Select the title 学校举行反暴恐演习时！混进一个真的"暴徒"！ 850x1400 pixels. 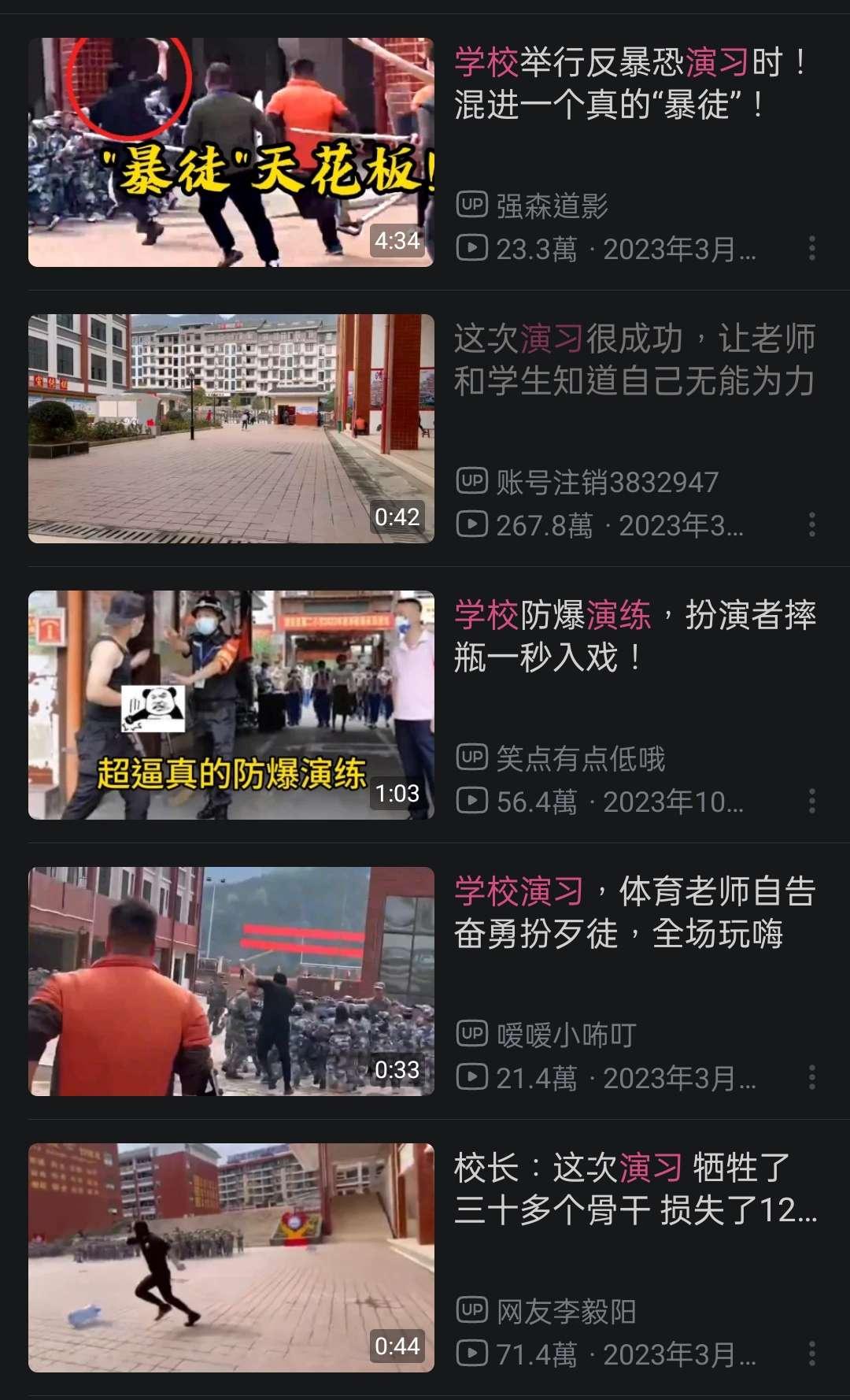point(630,83)
